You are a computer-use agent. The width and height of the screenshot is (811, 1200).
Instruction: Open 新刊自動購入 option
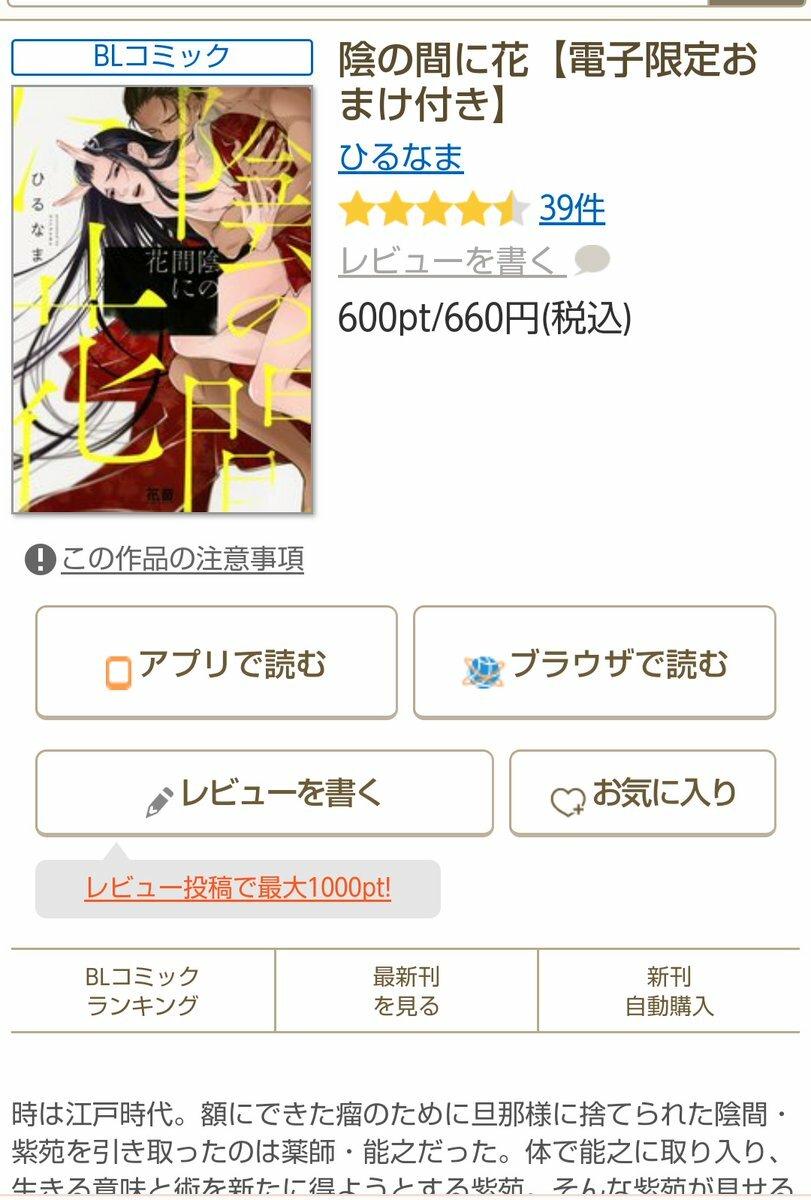click(x=669, y=990)
